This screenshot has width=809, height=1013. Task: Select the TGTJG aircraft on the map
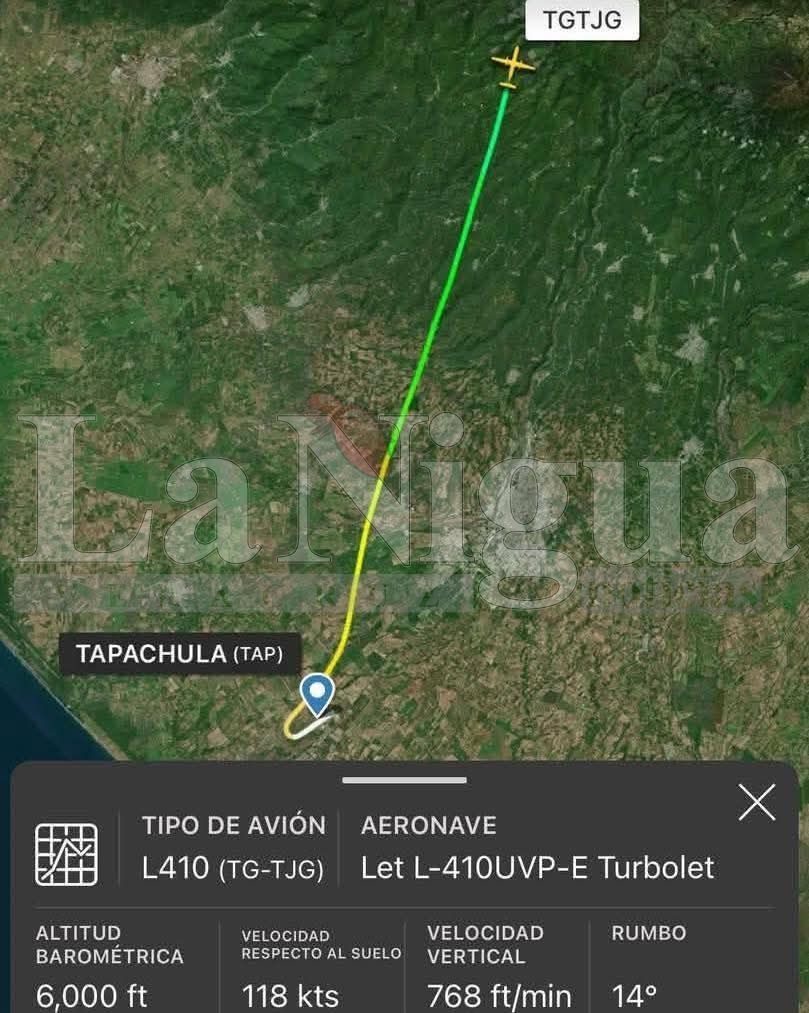point(513,66)
